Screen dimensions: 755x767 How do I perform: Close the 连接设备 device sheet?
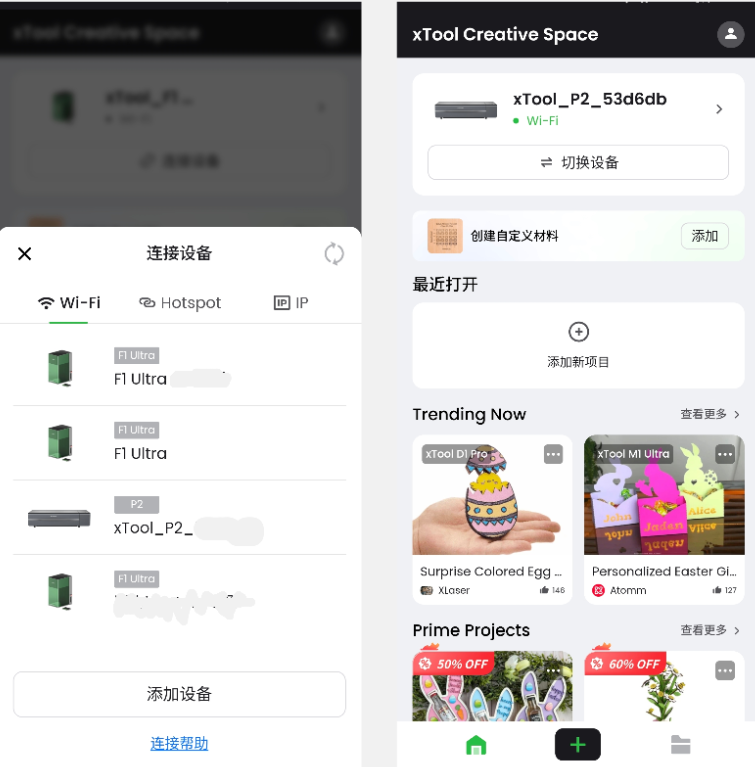pyautogui.click(x=25, y=254)
